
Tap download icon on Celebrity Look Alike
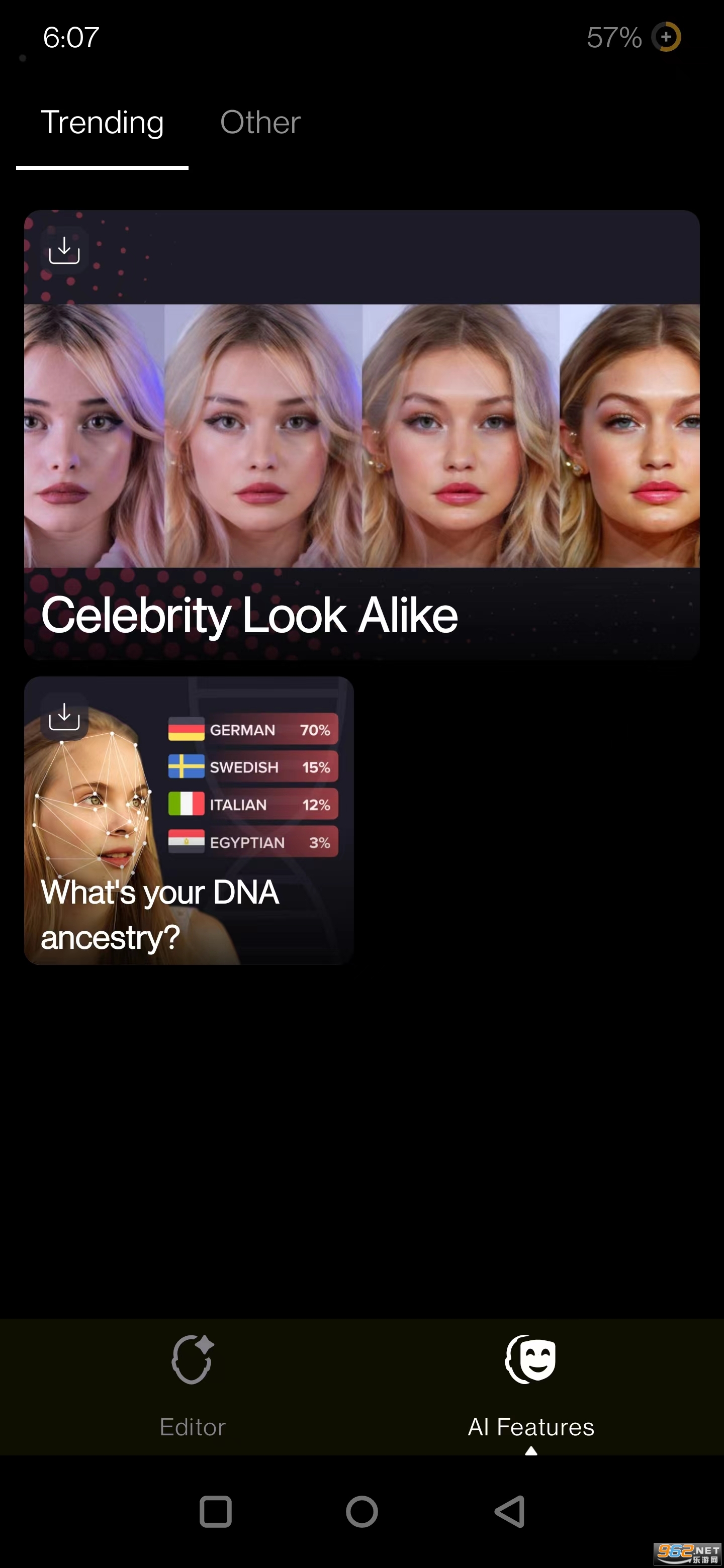[x=64, y=250]
